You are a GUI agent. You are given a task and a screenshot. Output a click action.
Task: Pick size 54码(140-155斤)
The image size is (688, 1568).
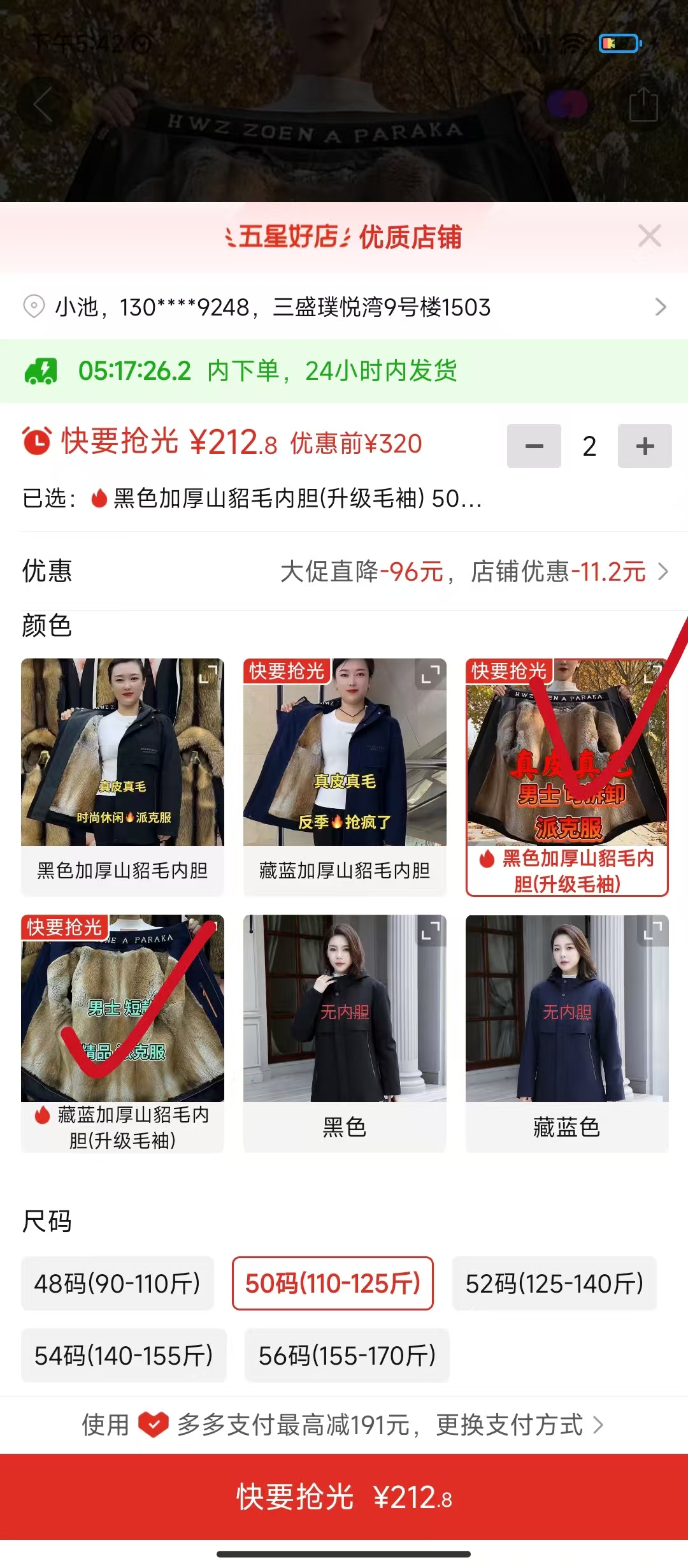tap(124, 1355)
